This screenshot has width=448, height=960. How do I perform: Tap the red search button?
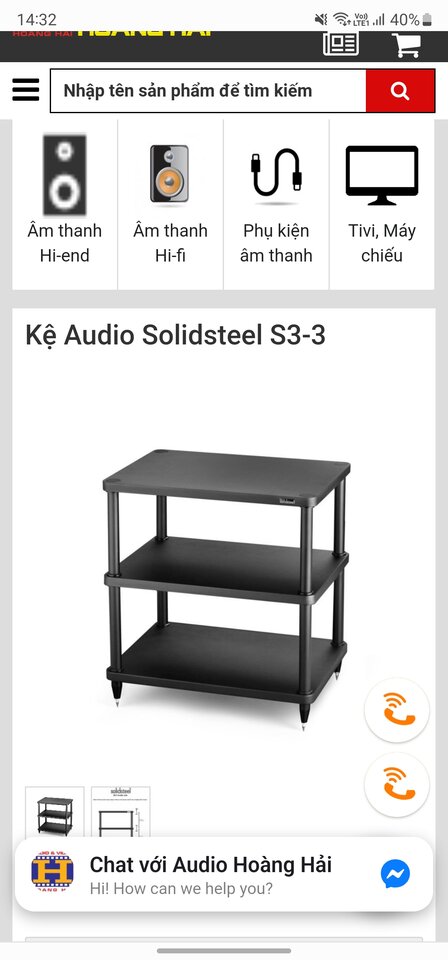pos(400,91)
